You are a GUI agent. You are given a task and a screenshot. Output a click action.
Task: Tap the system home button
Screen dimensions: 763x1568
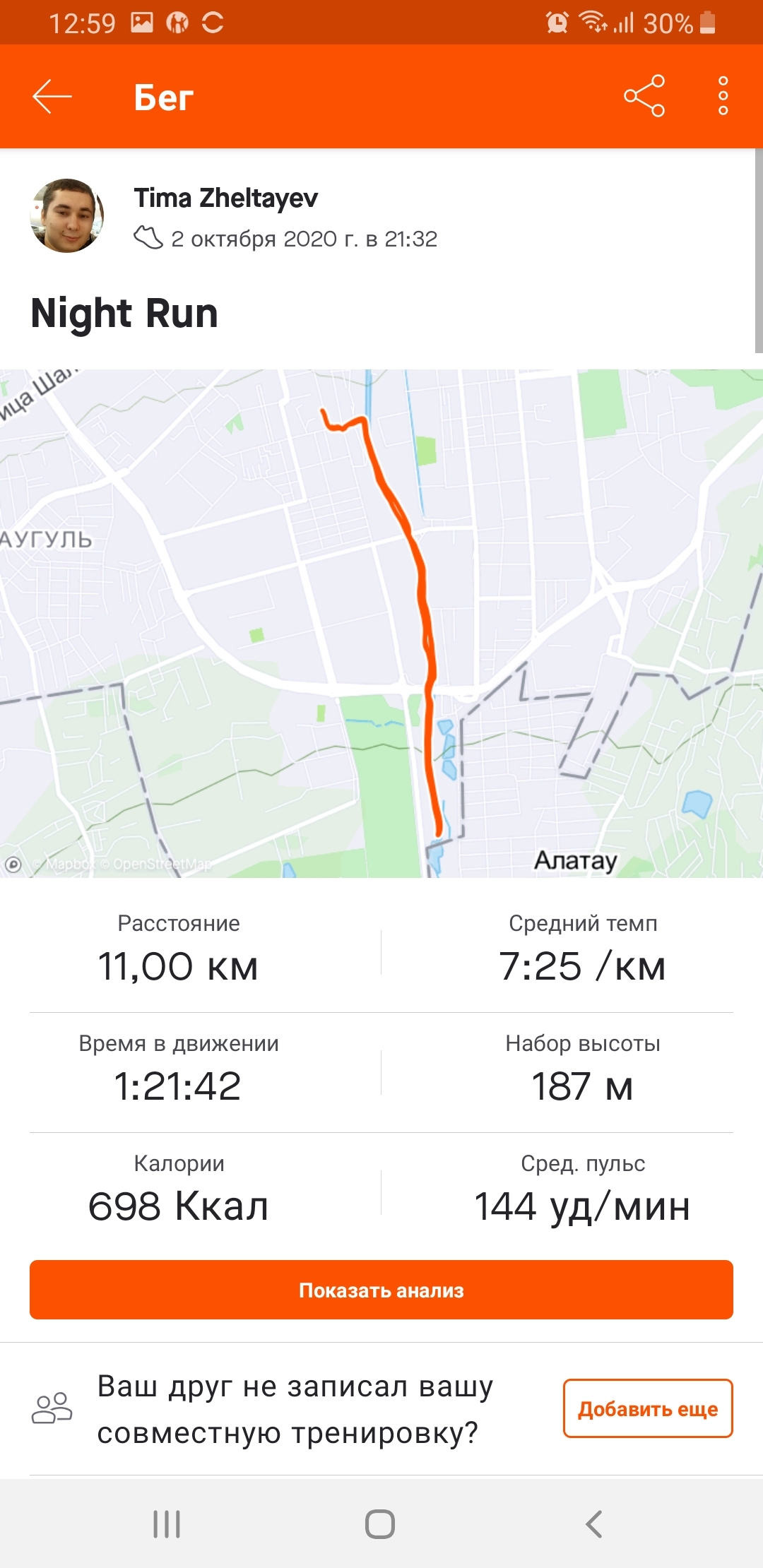pos(380,1524)
